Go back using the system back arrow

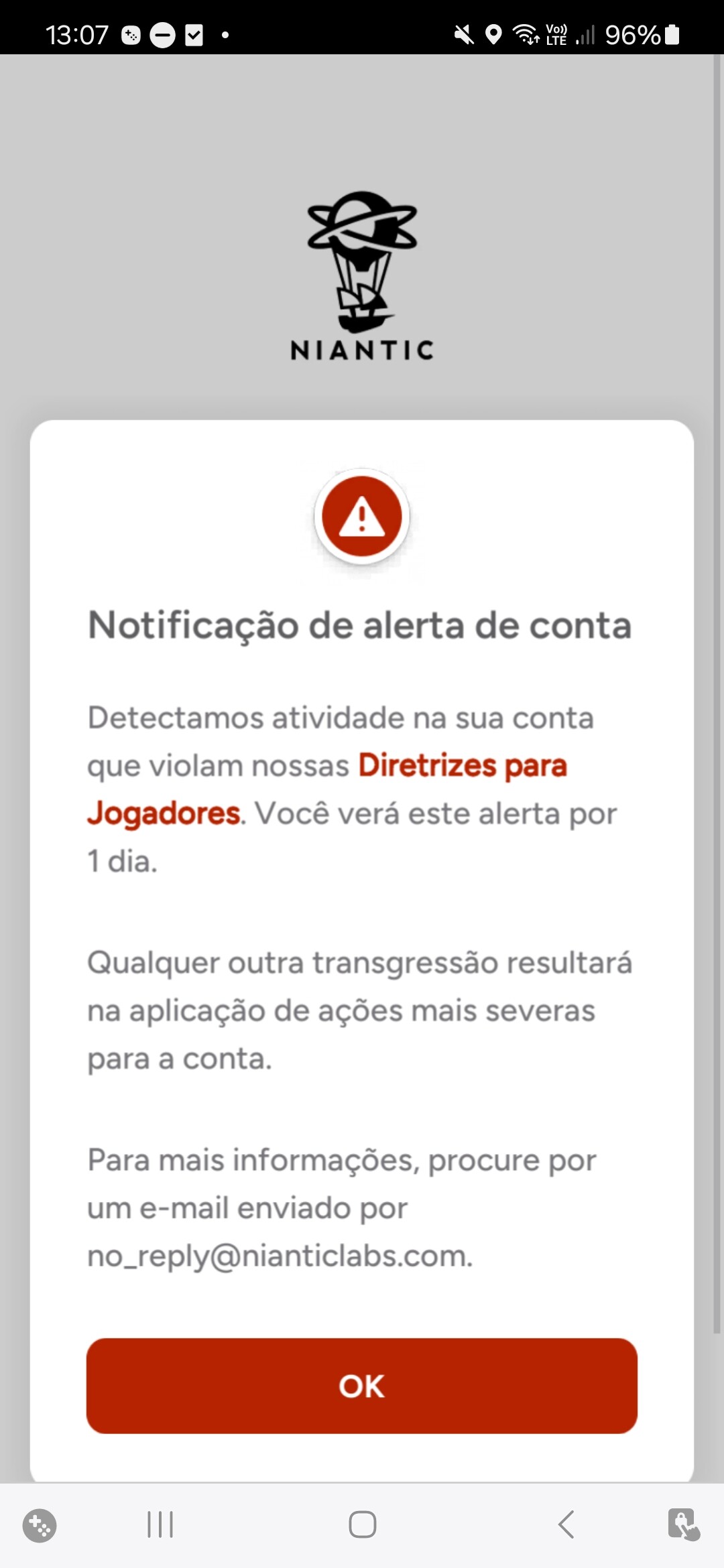[566, 1524]
